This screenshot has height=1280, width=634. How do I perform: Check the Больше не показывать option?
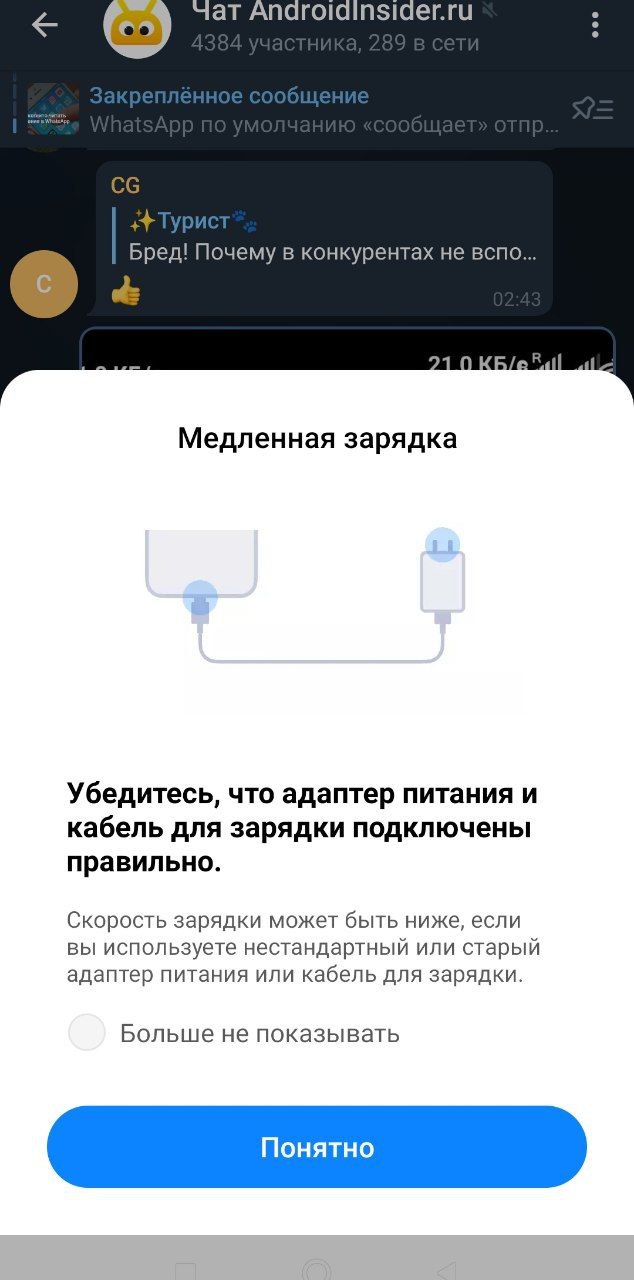click(87, 1033)
